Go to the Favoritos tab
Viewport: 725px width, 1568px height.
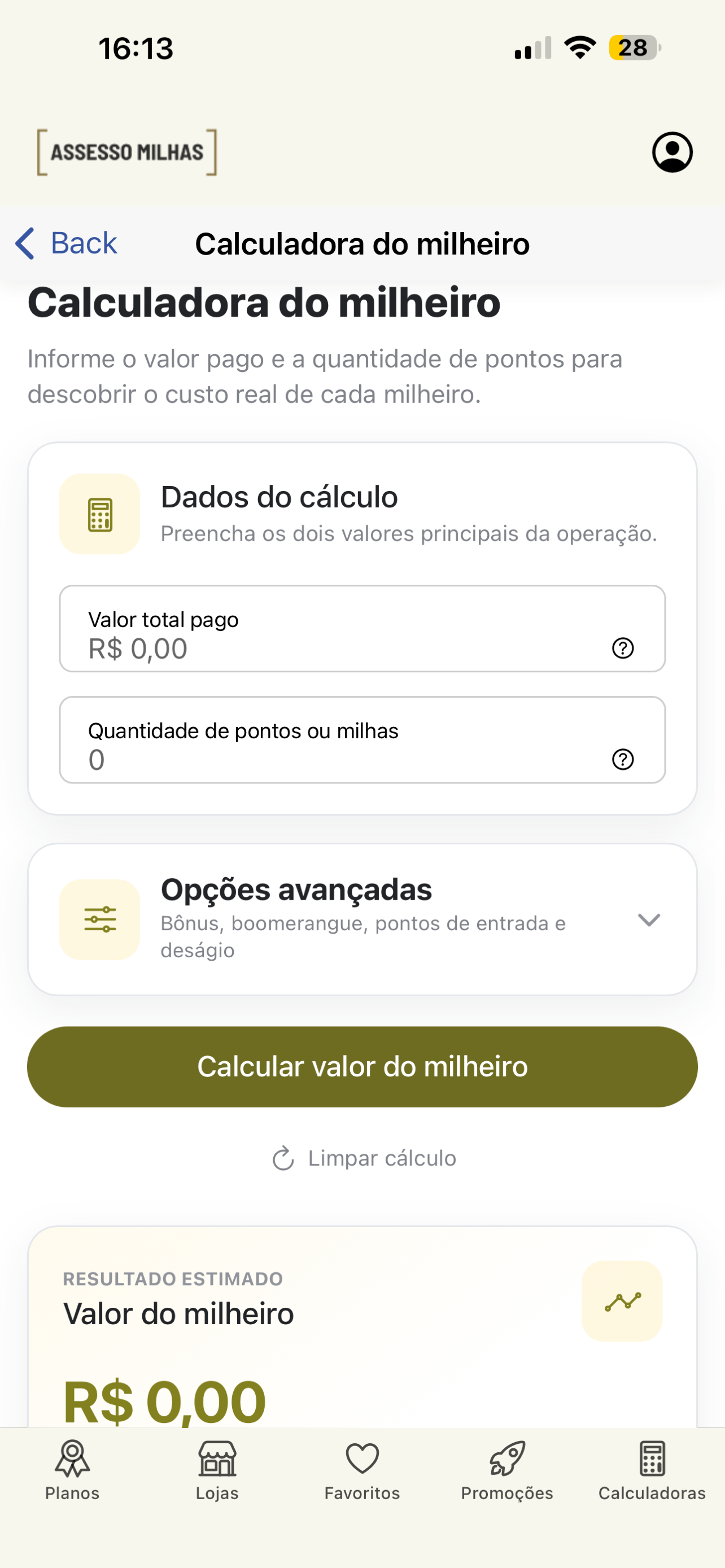point(362,1470)
